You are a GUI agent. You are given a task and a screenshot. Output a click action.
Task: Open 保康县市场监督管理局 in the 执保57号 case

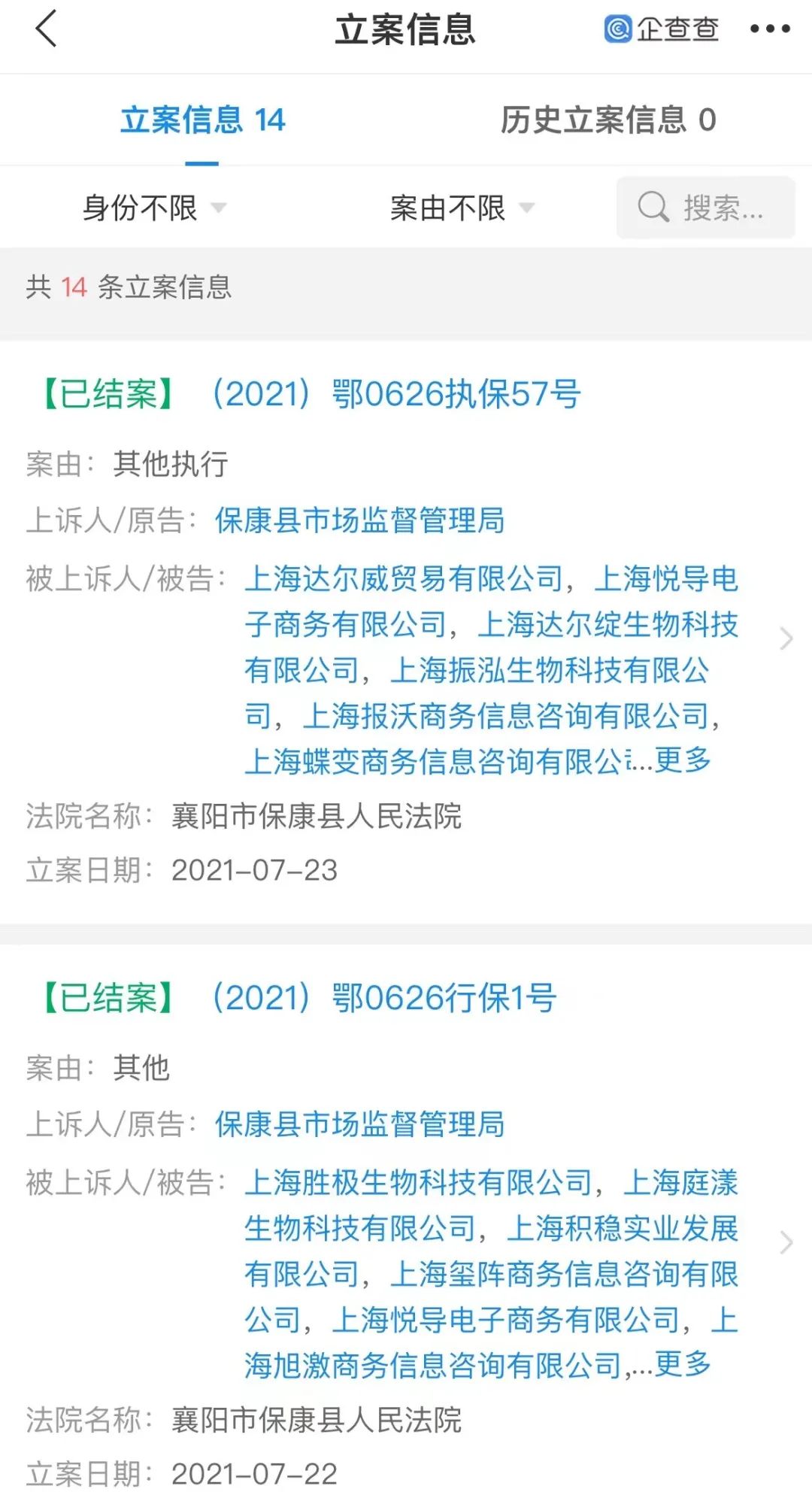click(359, 520)
